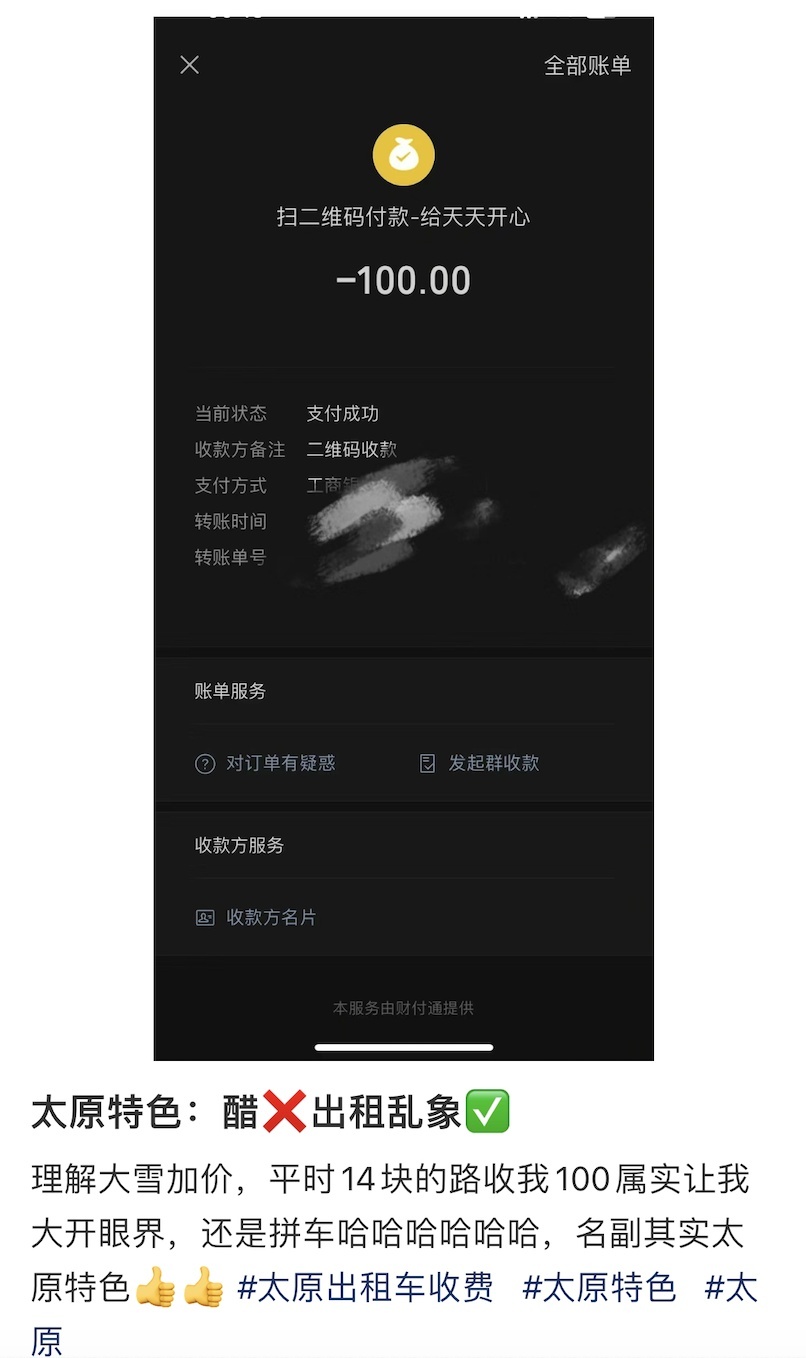Tap the -100.00 payment amount
Screen dimensions: 806x1358
pos(403,280)
